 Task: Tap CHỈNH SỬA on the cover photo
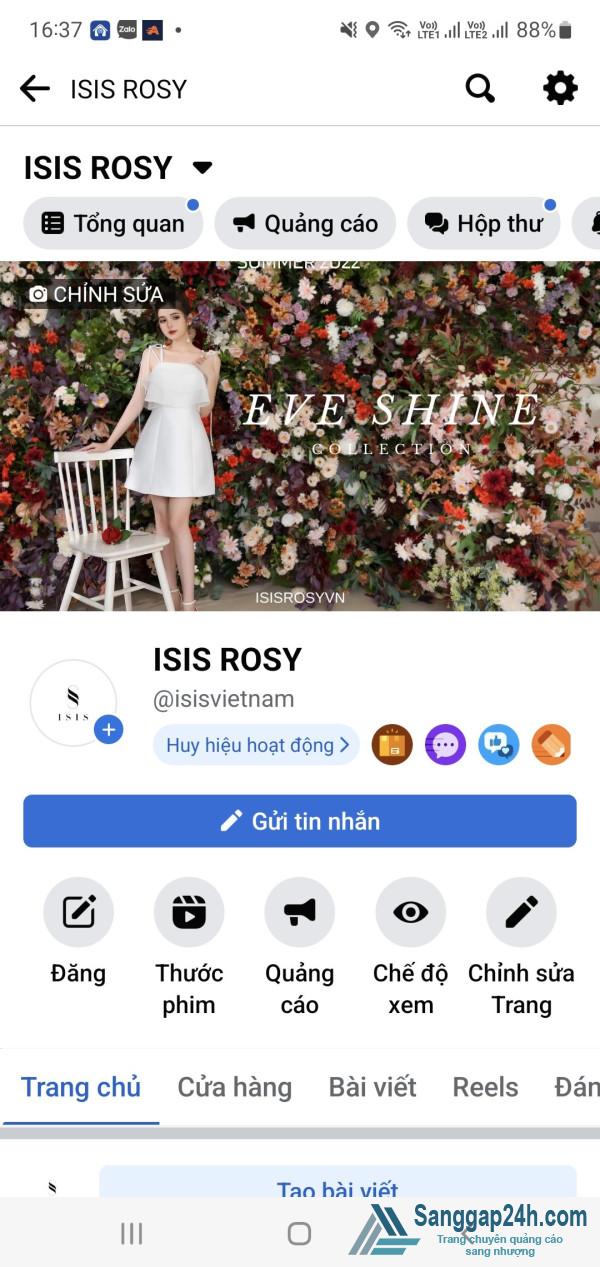(x=96, y=294)
